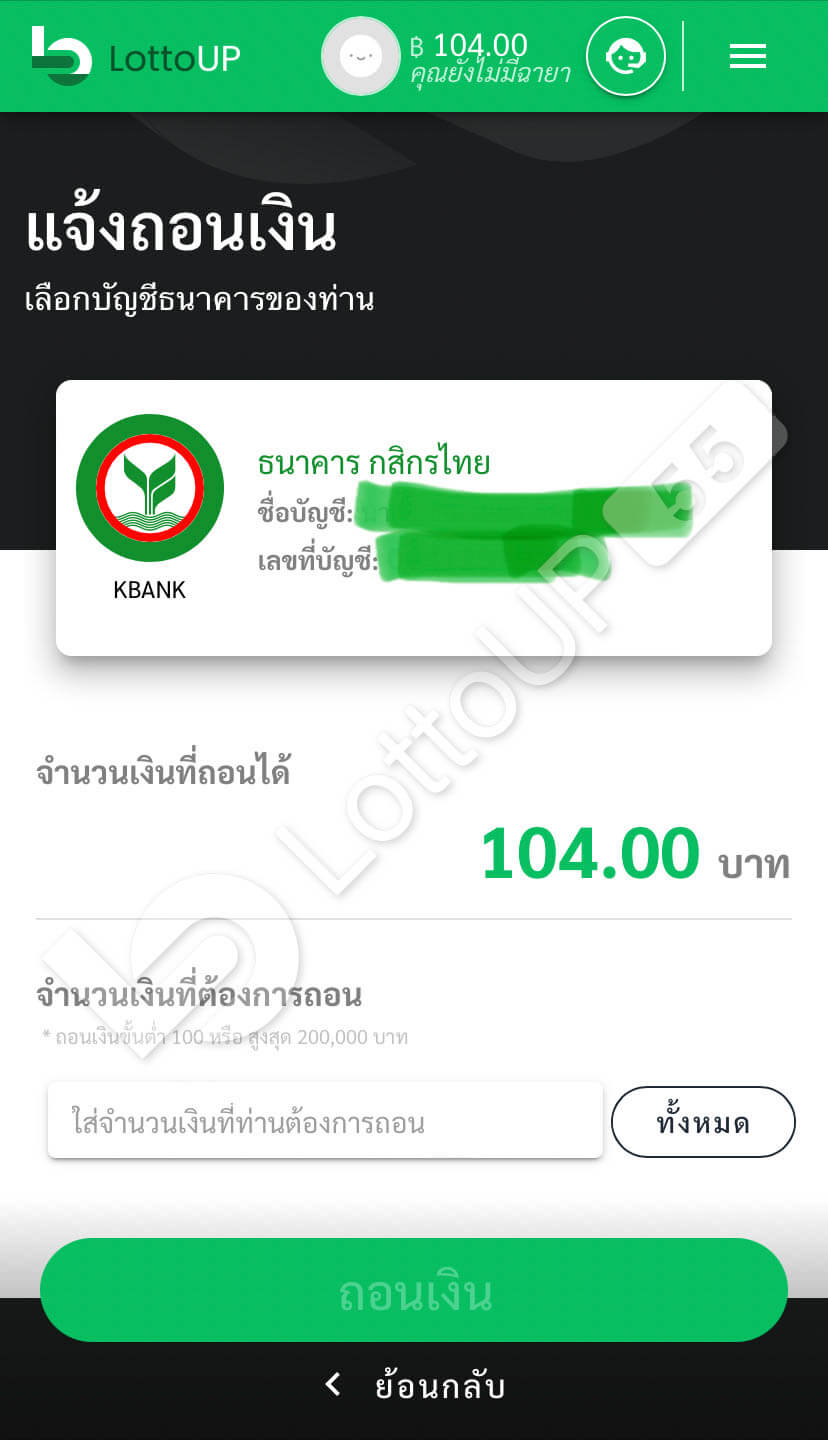Viewport: 828px width, 1440px height.
Task: Go back using ย้อนกลับ
Action: [414, 1386]
